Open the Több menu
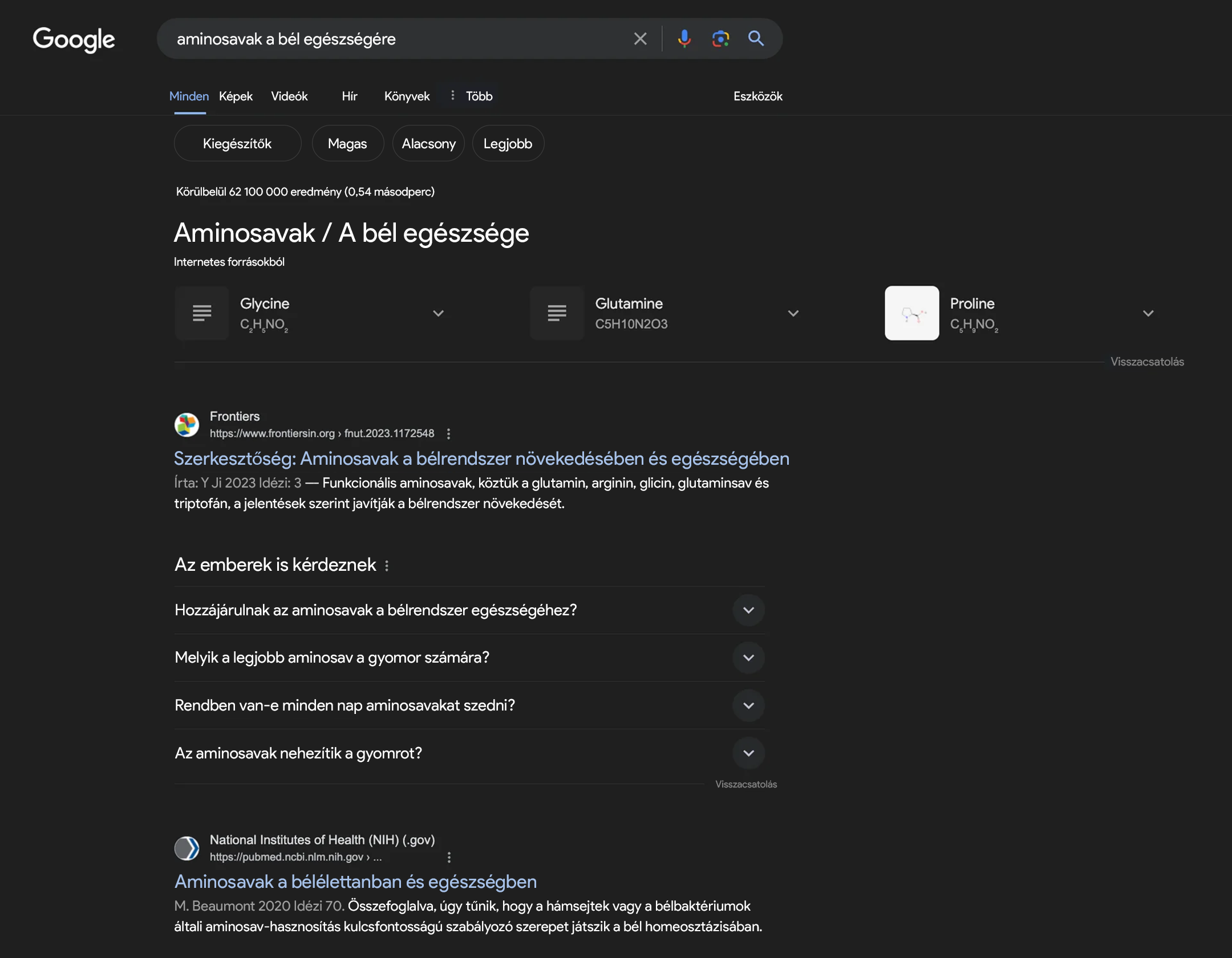Image resolution: width=1232 pixels, height=958 pixels. click(x=472, y=96)
